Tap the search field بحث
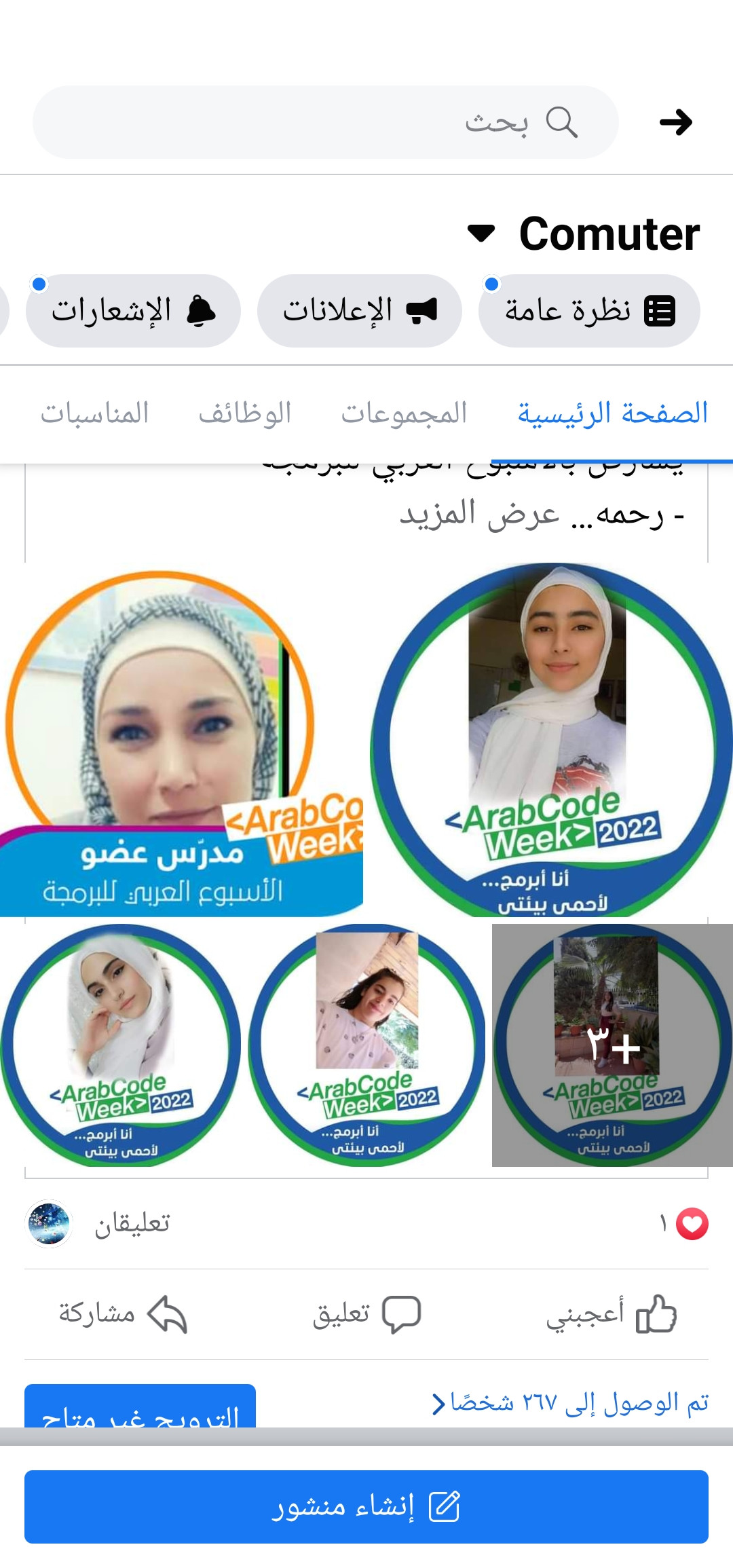 point(326,122)
